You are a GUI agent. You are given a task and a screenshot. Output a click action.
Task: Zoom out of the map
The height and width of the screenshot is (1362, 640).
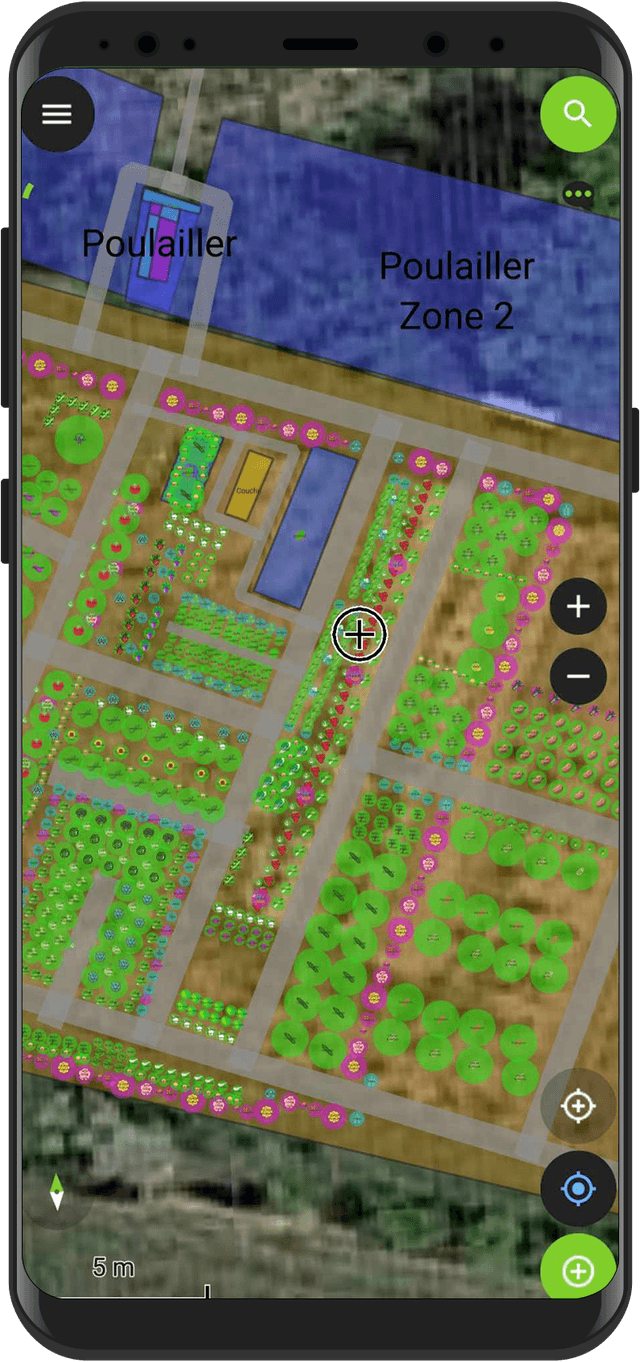pyautogui.click(x=578, y=676)
